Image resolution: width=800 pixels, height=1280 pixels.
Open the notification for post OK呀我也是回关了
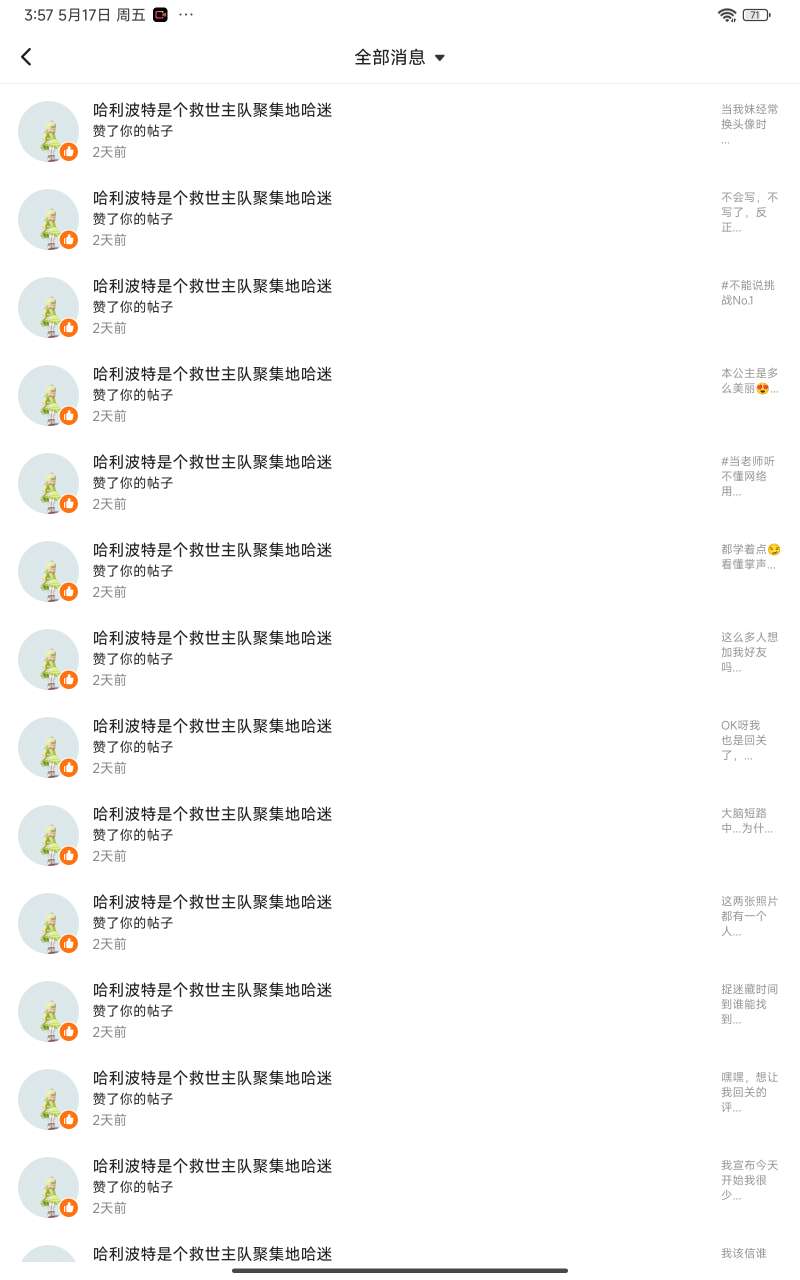400,747
